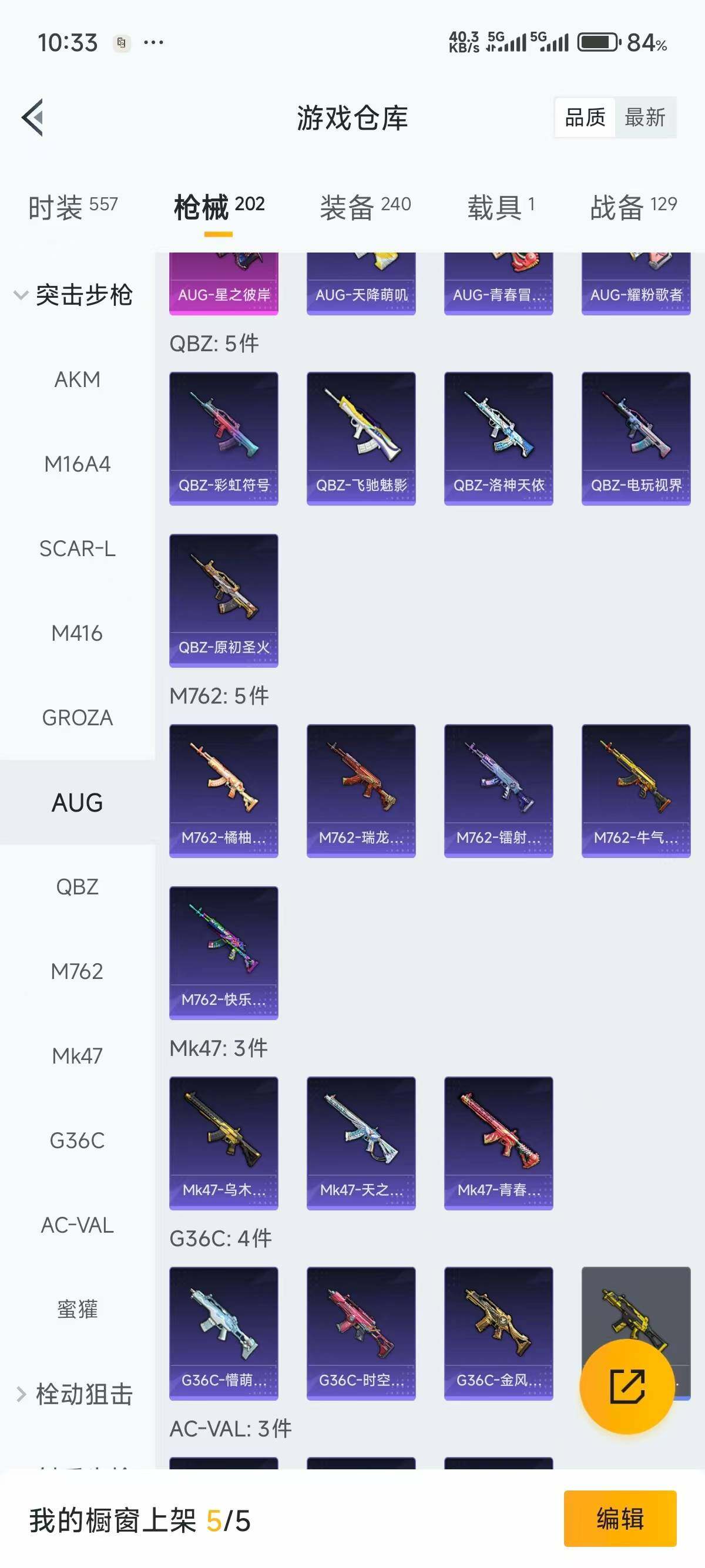Image resolution: width=705 pixels, height=1568 pixels.
Task: View the Mk47-天之 weapon skin
Action: [361, 1142]
